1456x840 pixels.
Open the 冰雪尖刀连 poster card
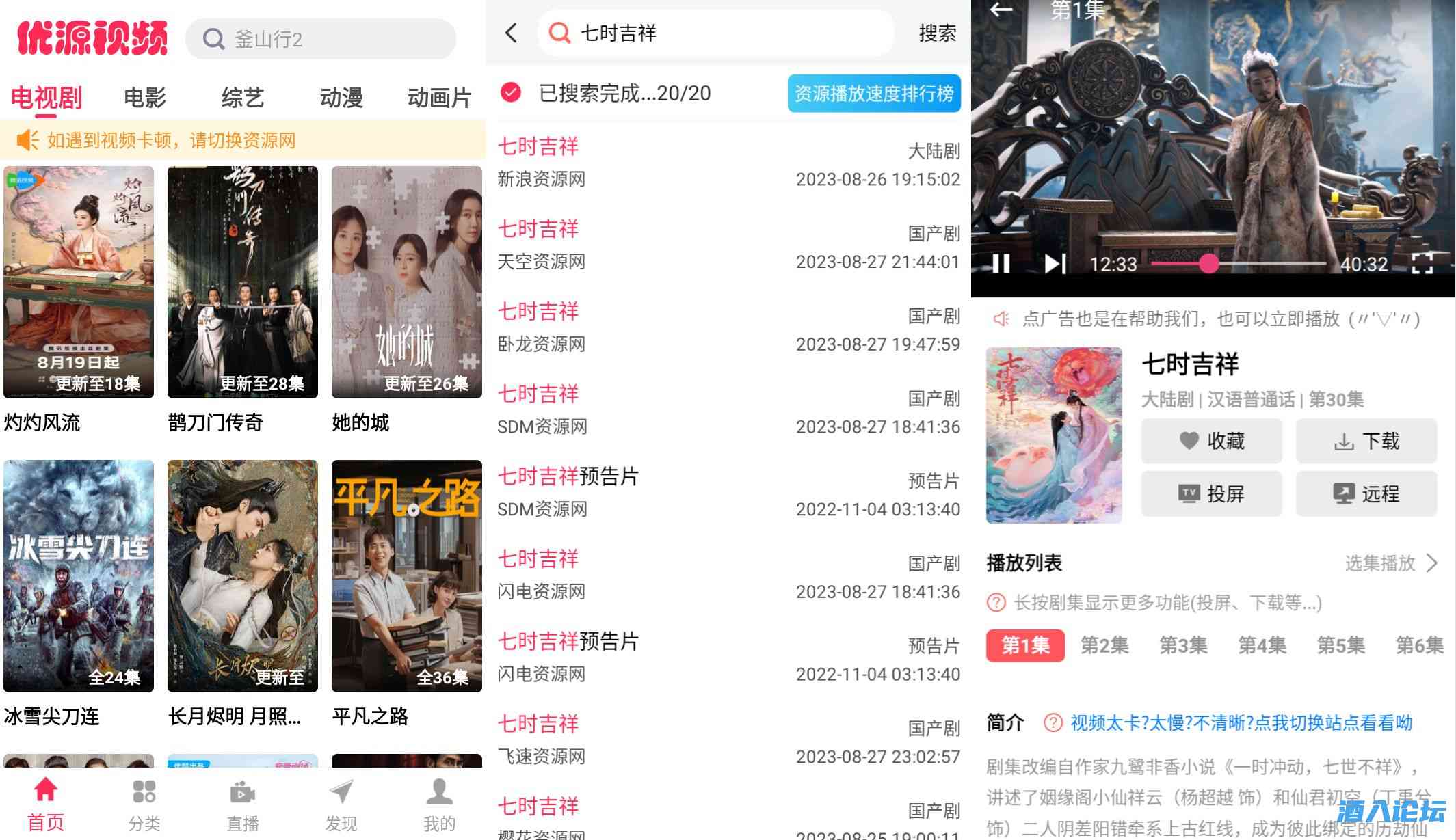pyautogui.click(x=79, y=576)
